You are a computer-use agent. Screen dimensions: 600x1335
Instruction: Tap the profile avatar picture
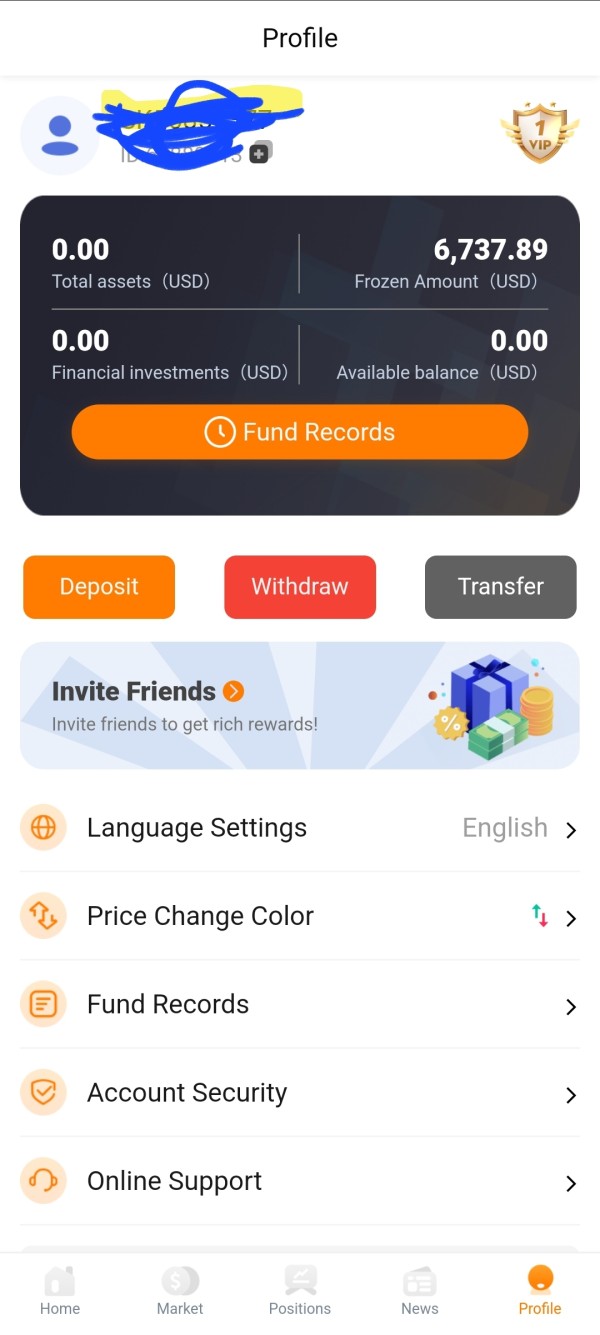60,136
